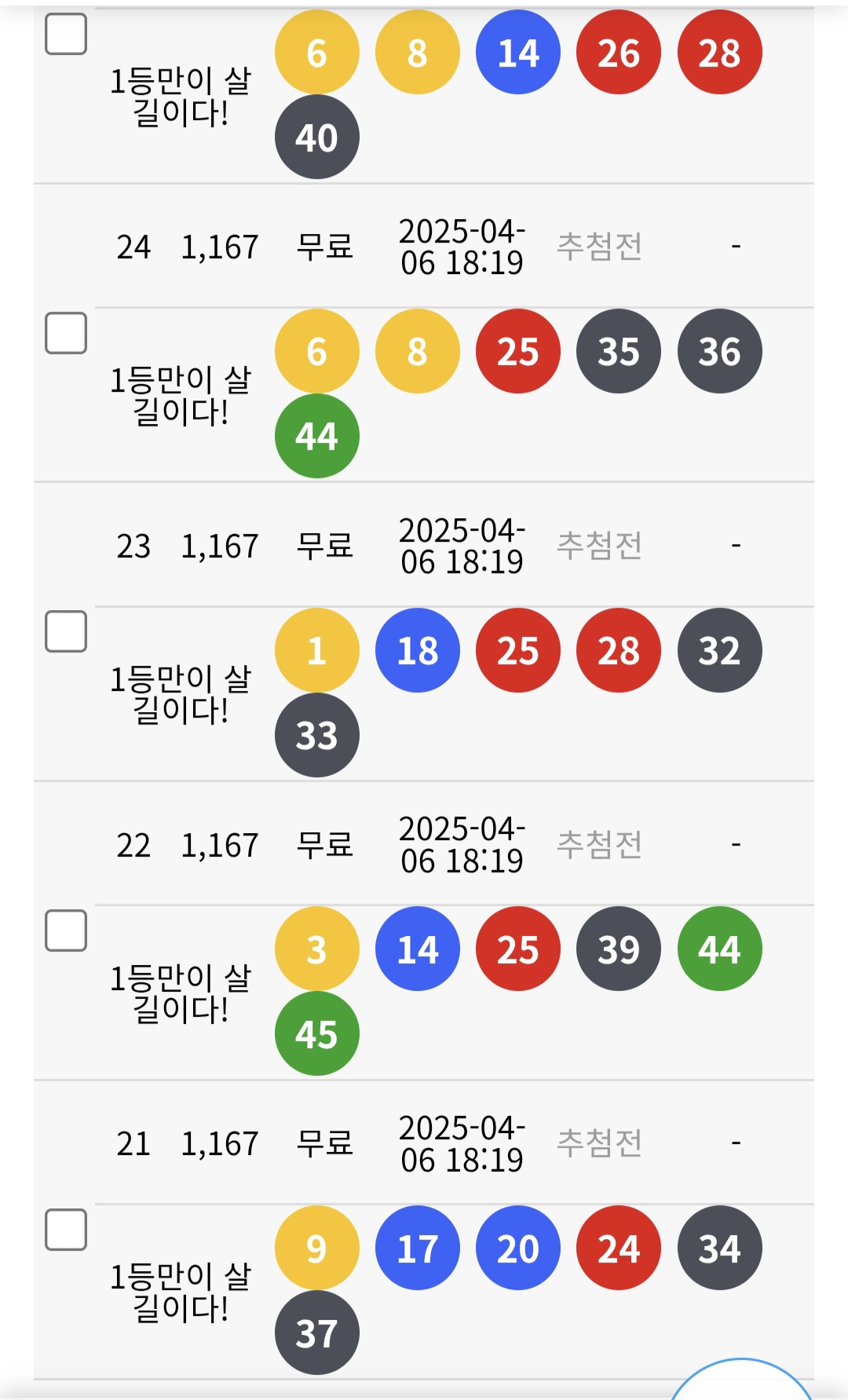Viewport: 848px width, 1400px height.
Task: Tick the entry 23 checkbox starting with number 1
Action: [66, 631]
